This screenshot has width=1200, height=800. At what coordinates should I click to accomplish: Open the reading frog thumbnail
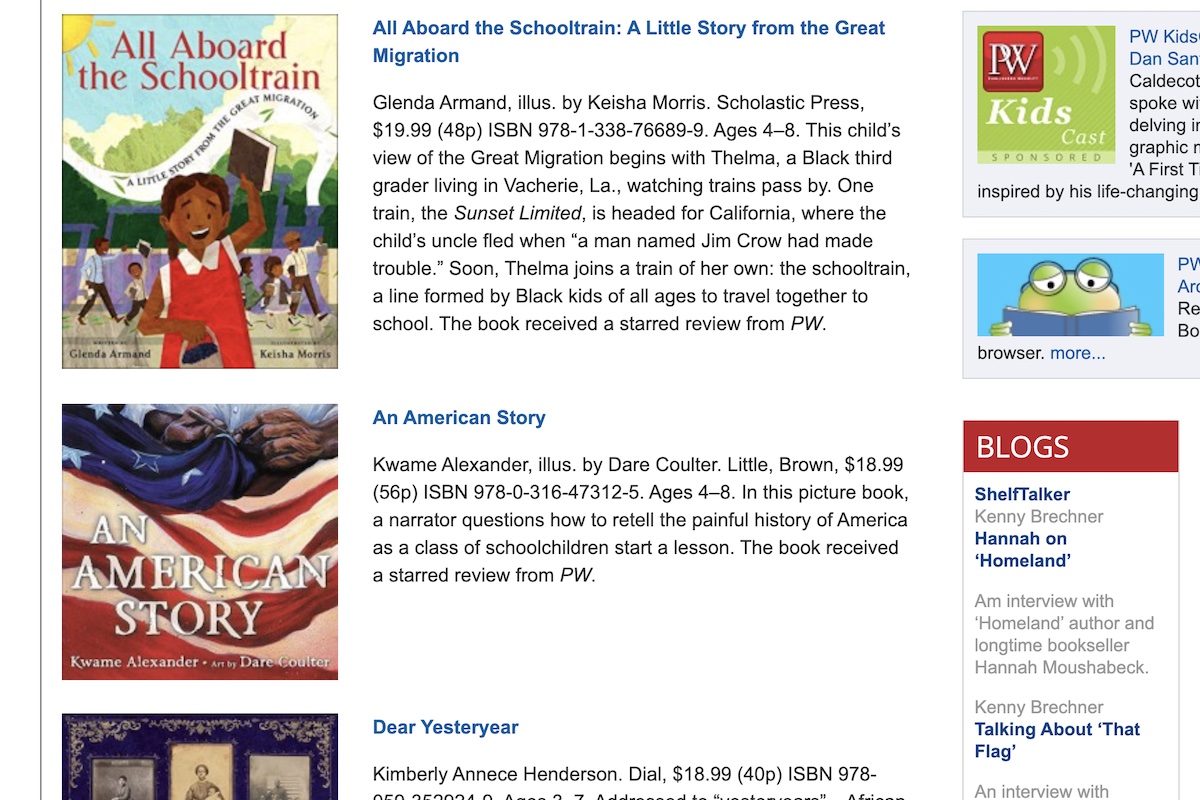click(x=1070, y=294)
